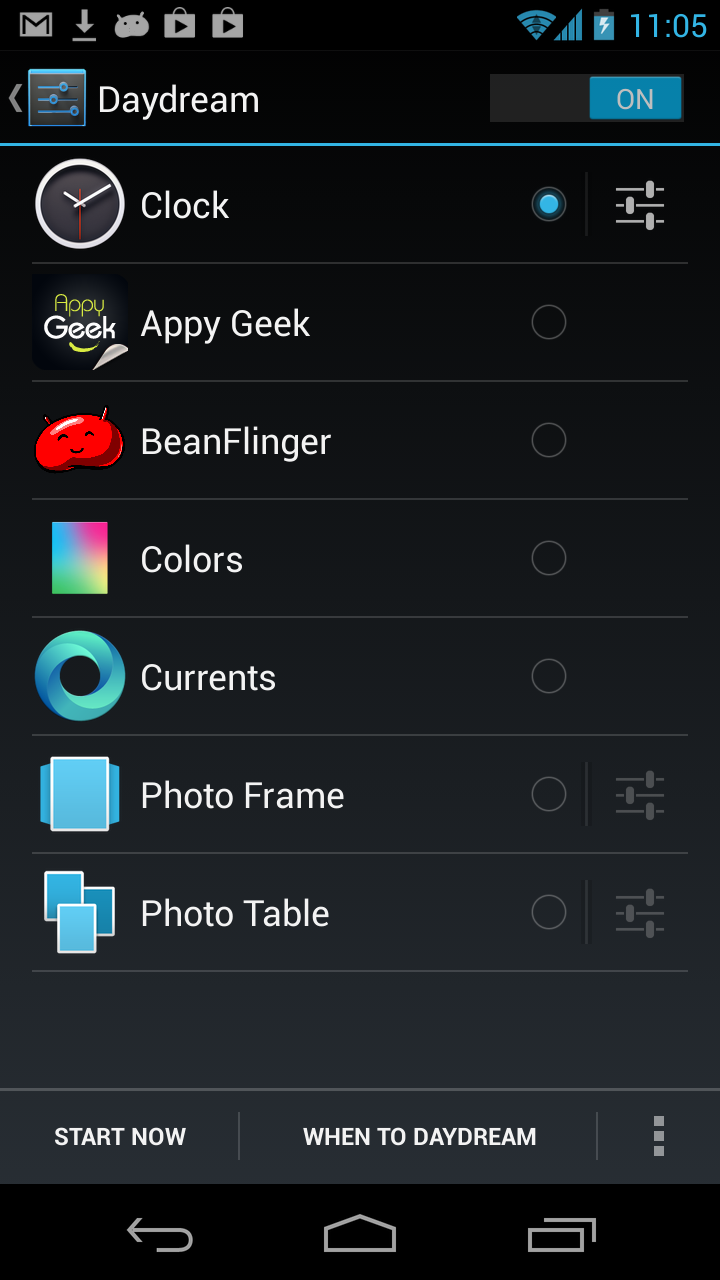Open the overflow menu in bottom bar
Viewport: 720px width, 1280px height.
click(x=658, y=1137)
